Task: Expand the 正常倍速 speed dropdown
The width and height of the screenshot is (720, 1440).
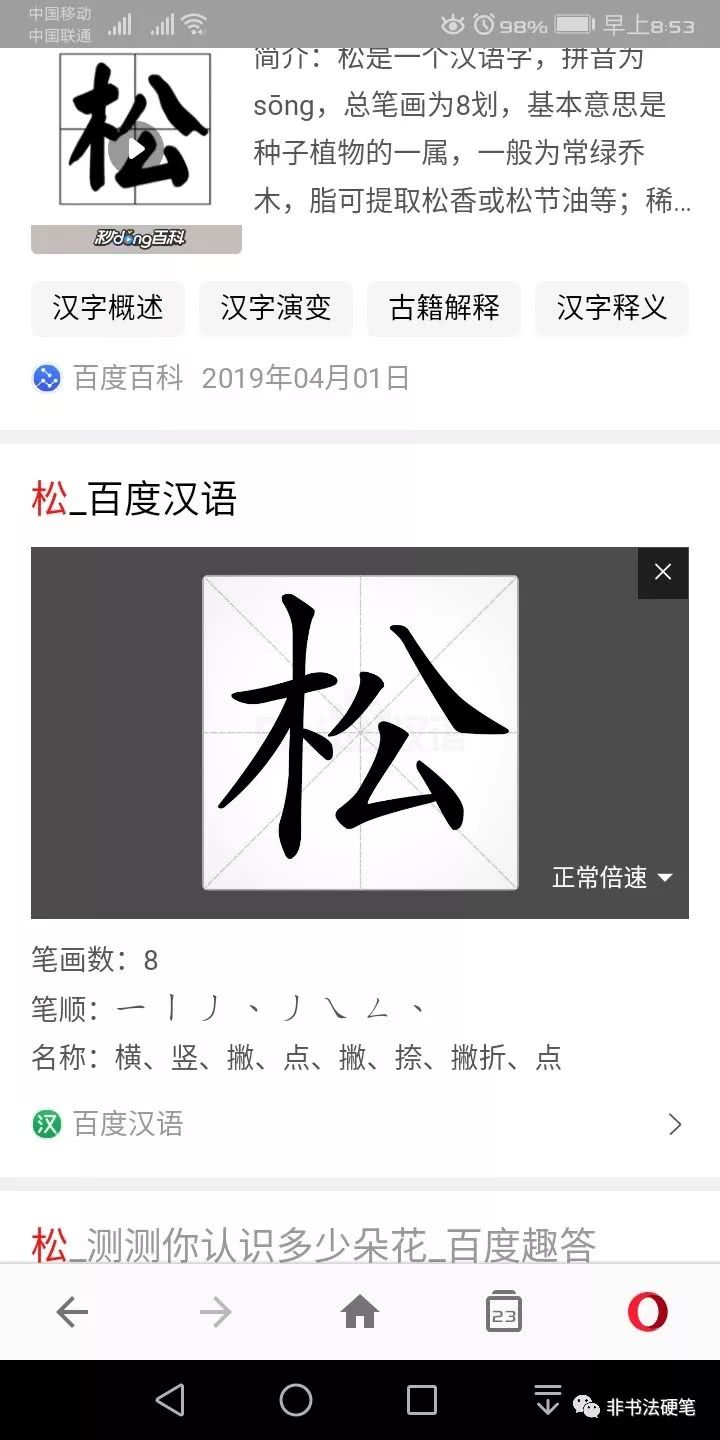Action: click(x=612, y=878)
